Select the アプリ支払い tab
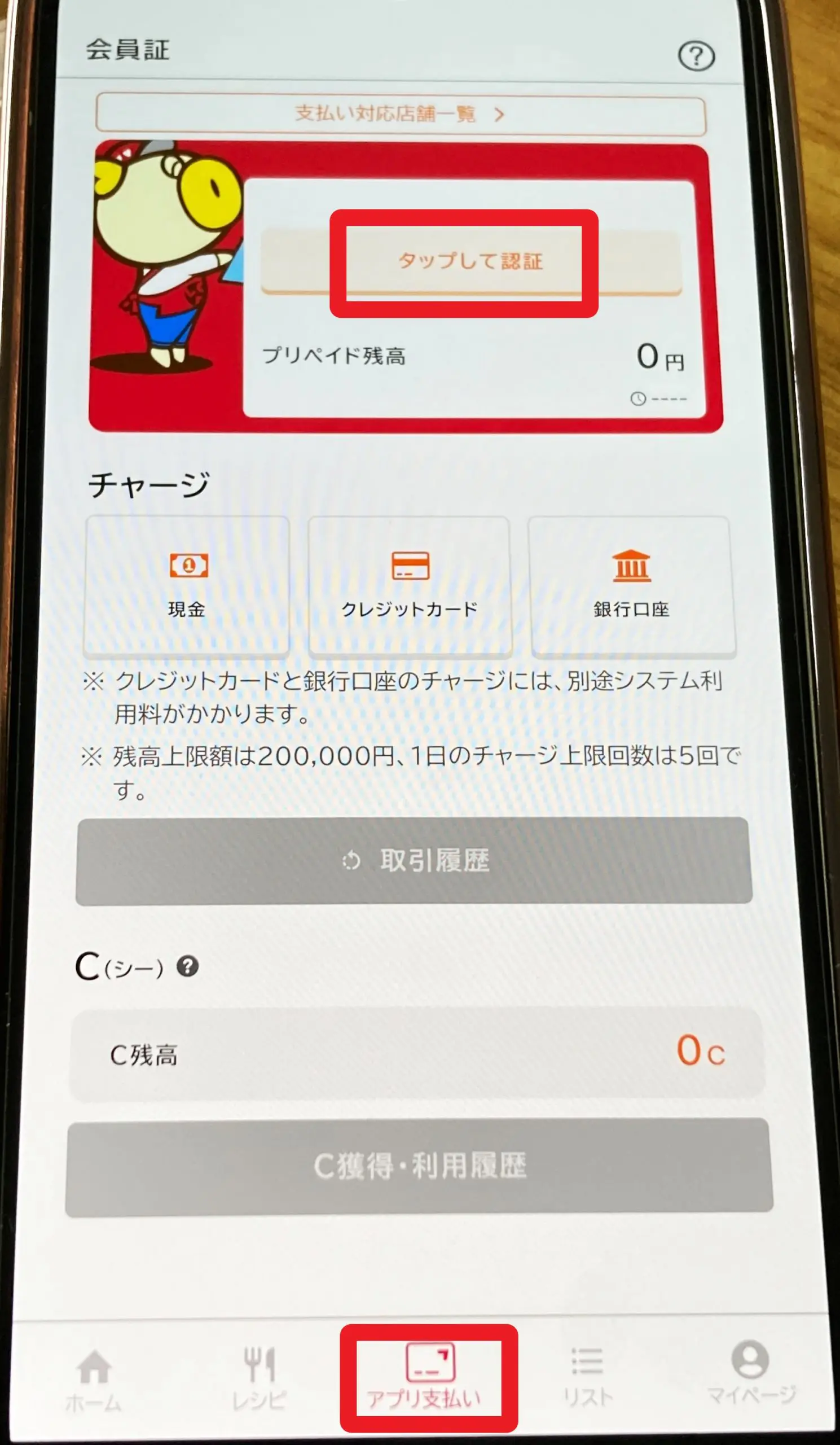The height and width of the screenshot is (1445, 840). point(429,1376)
